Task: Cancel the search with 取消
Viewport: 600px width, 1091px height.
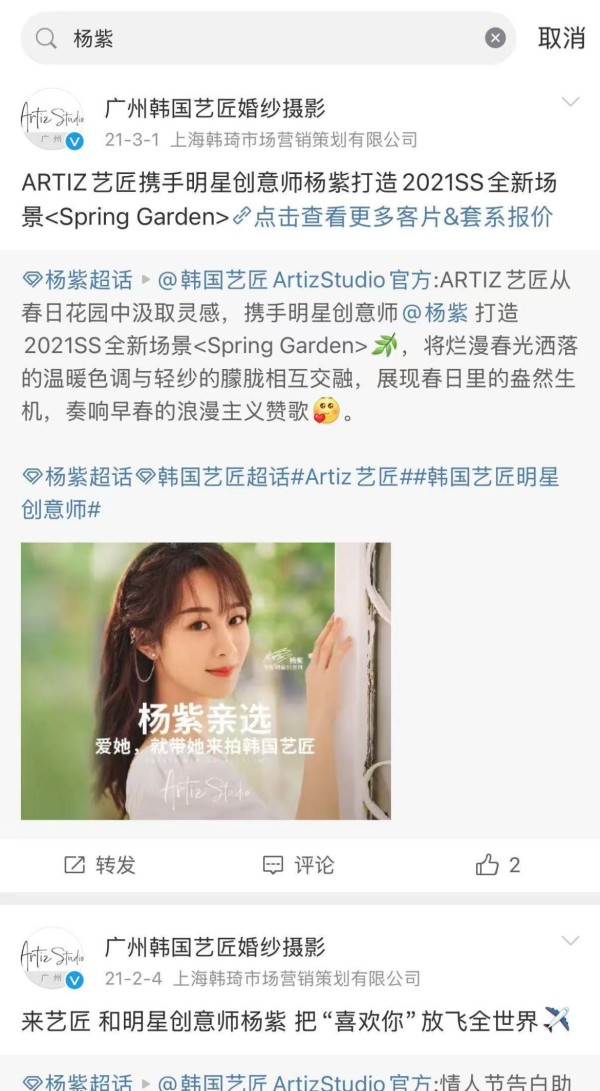Action: [561, 38]
